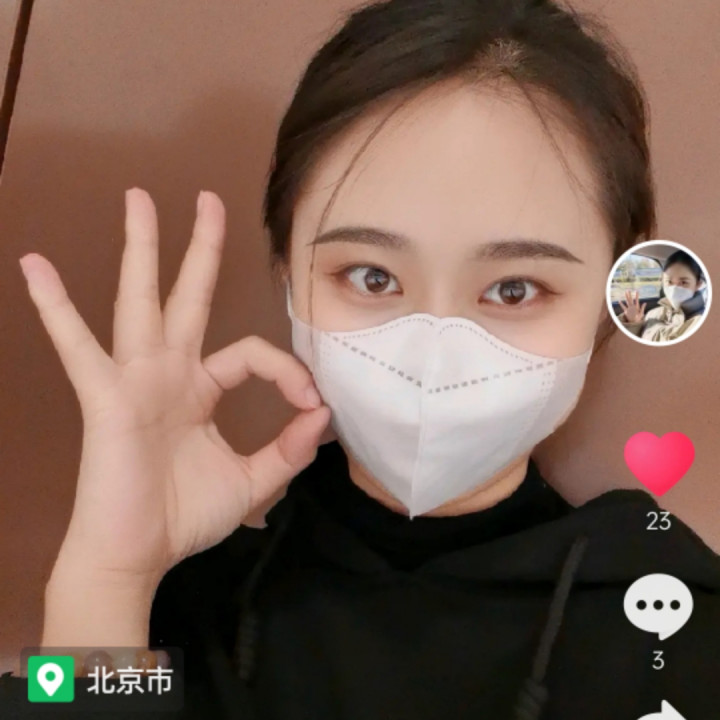This screenshot has width=720, height=720.
Task: Open the comments bubble
Action: [658, 605]
